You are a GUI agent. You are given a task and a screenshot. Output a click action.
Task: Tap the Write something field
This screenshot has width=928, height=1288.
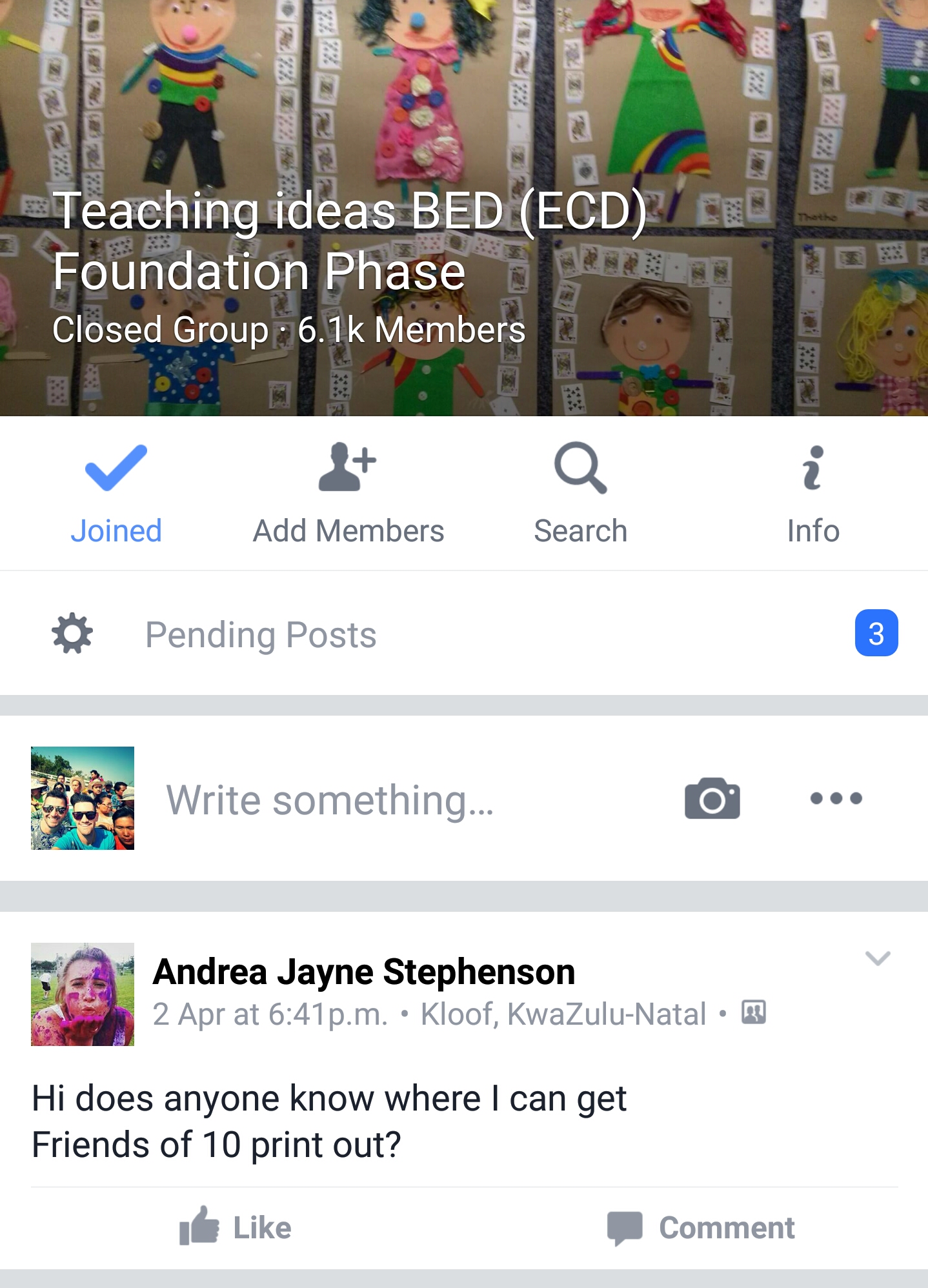pos(330,800)
